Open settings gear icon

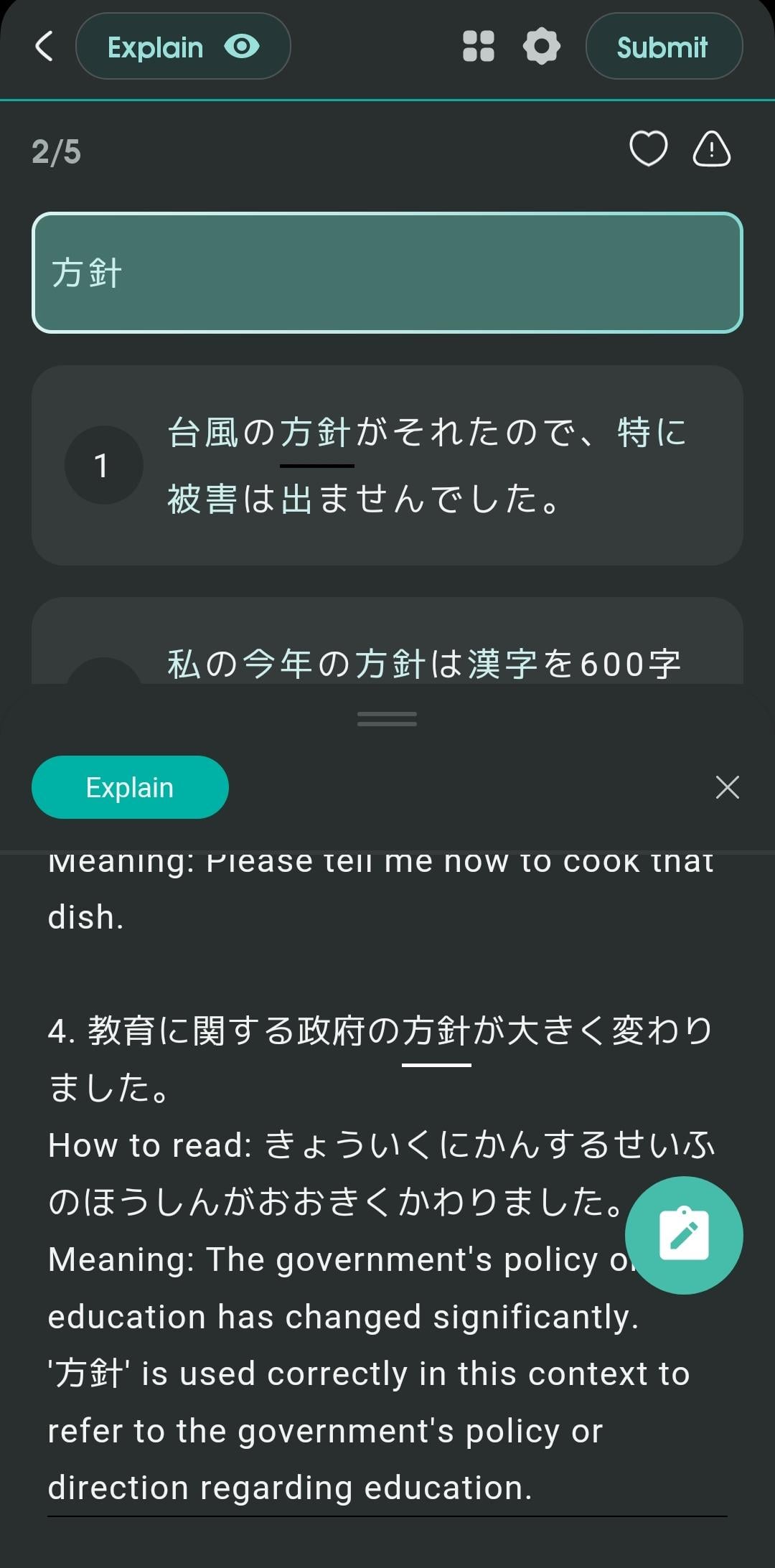pyautogui.click(x=542, y=47)
